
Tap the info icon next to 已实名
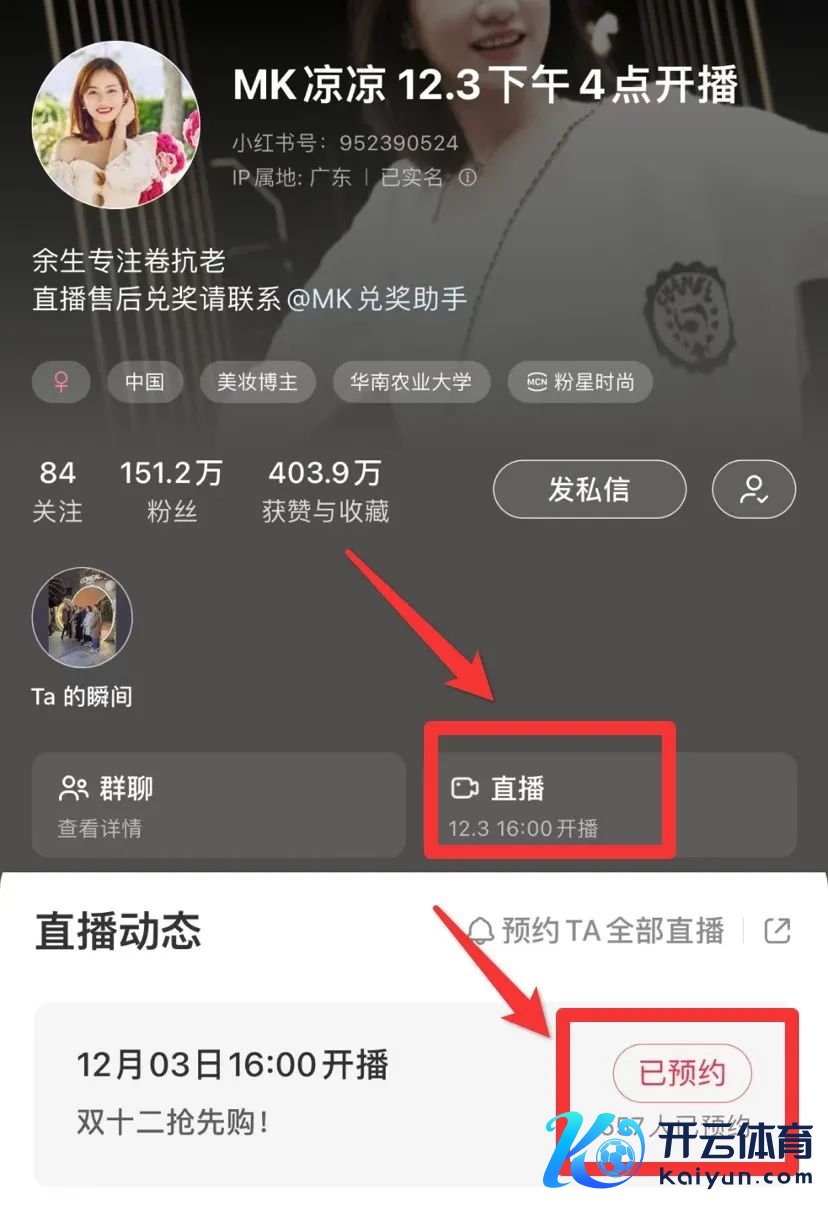tap(467, 178)
